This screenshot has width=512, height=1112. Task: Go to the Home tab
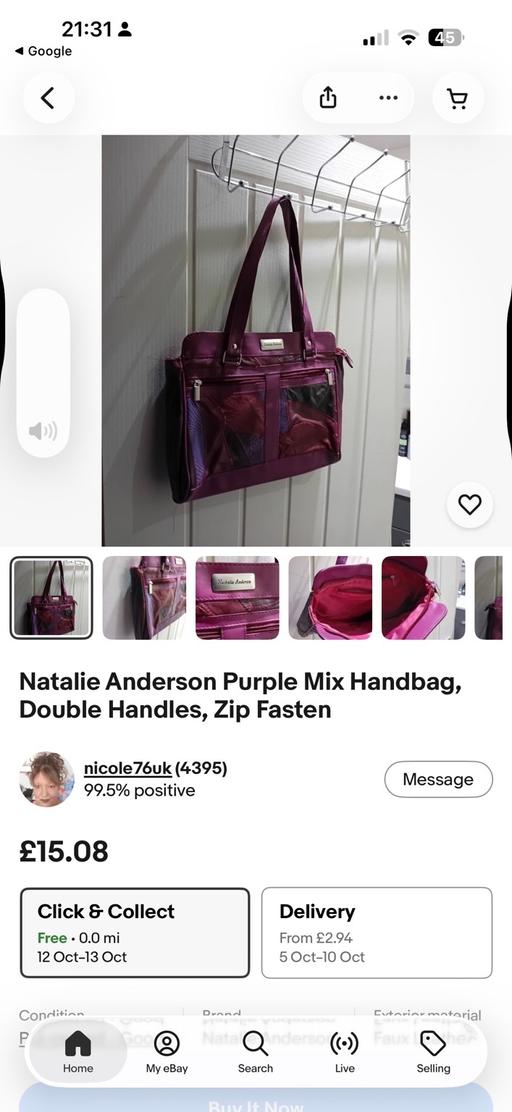pos(77,1052)
